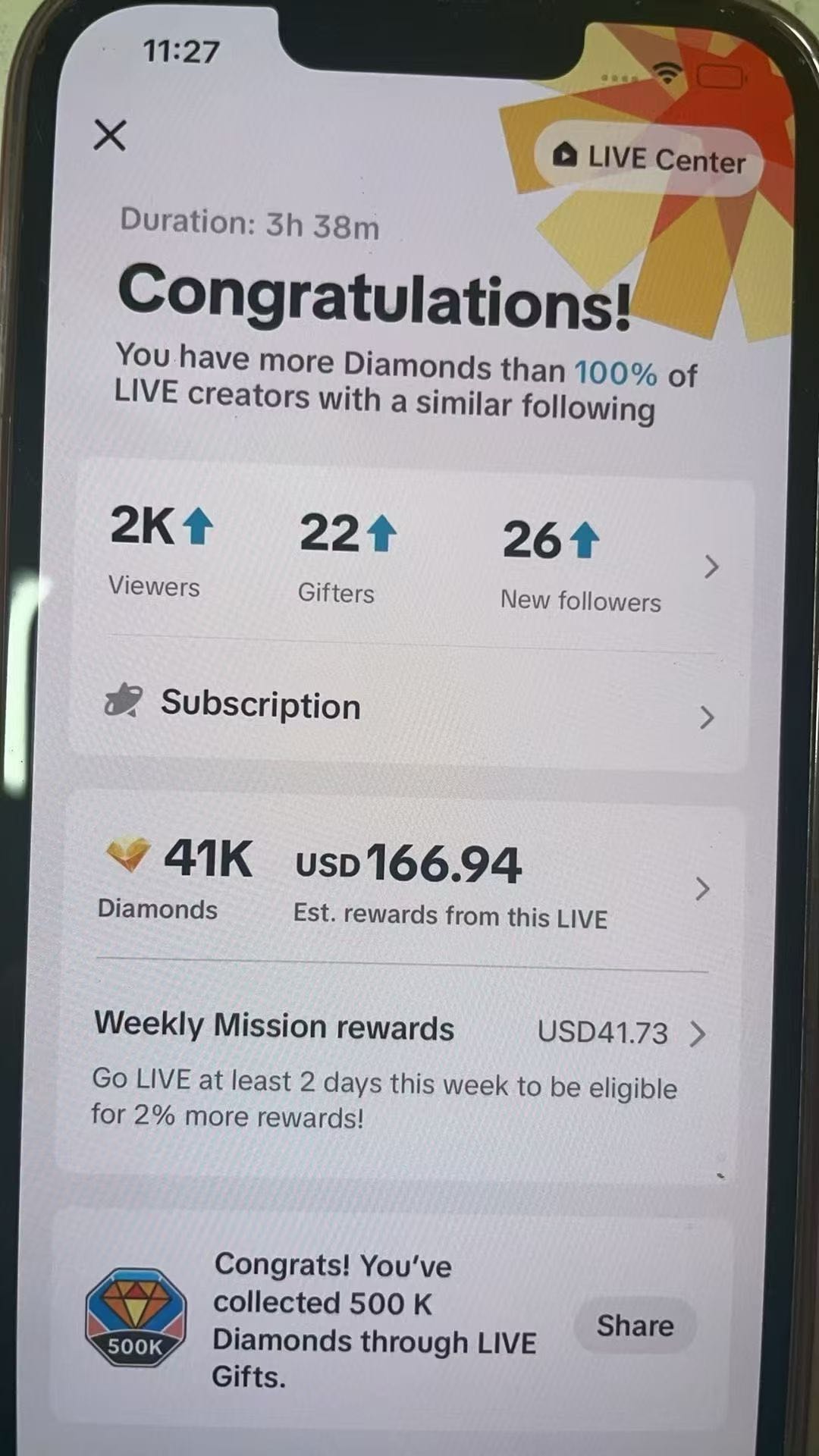The image size is (819, 1456).
Task: Share the 500K Diamonds achievement
Action: point(635,1325)
